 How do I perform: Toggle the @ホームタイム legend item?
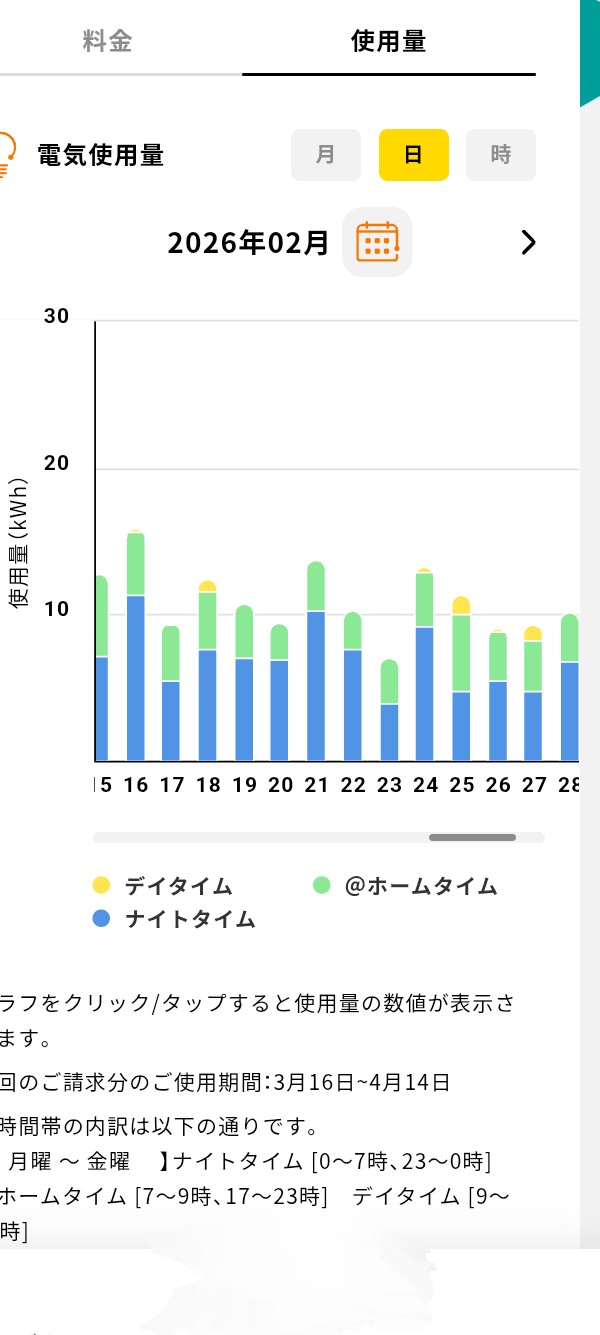pyautogui.click(x=405, y=885)
